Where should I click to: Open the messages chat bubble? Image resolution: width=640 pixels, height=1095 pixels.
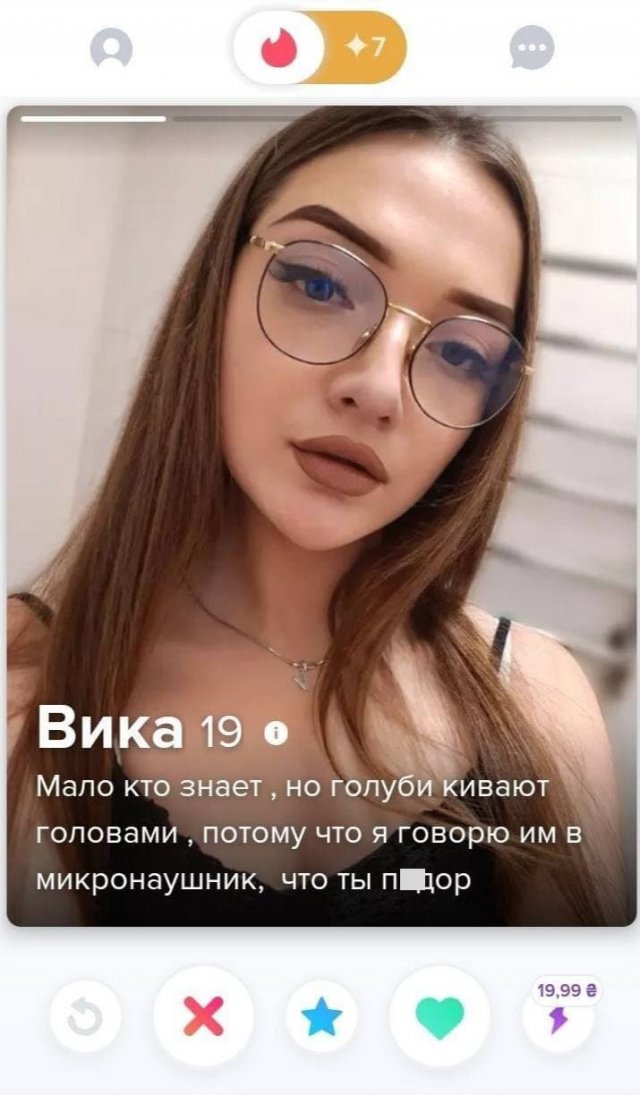(531, 48)
